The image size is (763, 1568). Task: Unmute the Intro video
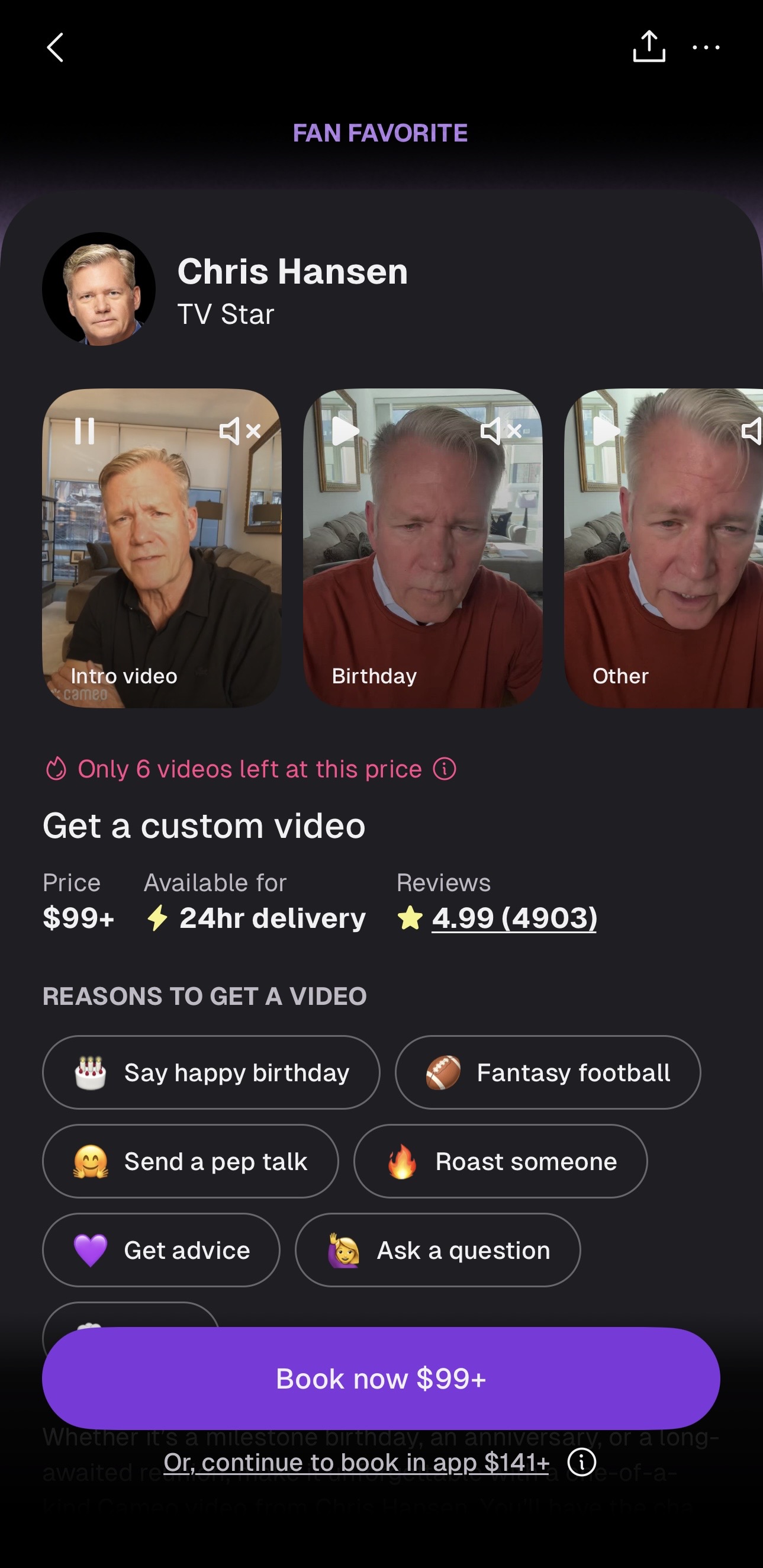[240, 431]
